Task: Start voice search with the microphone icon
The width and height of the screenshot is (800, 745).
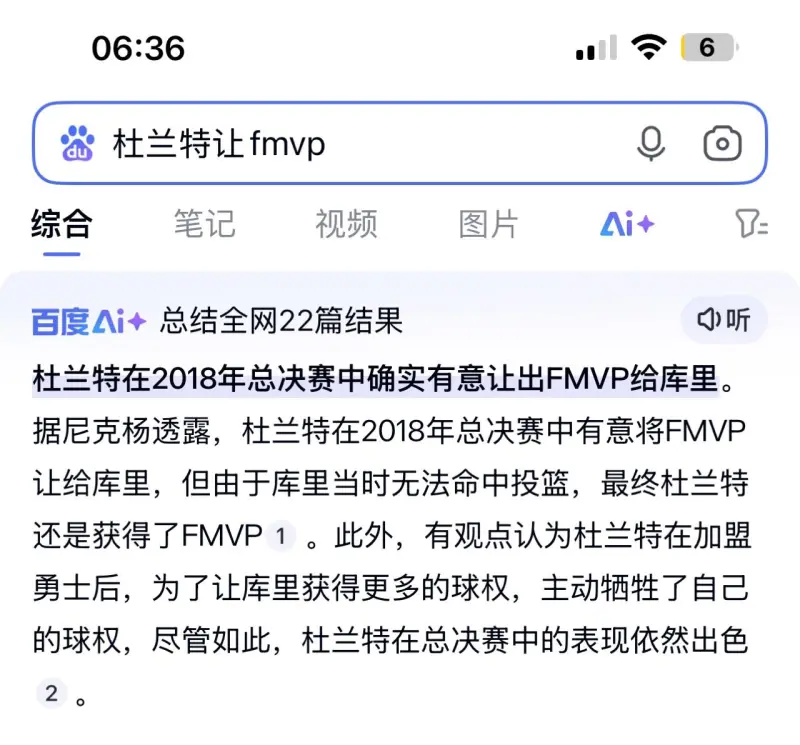Action: point(651,144)
